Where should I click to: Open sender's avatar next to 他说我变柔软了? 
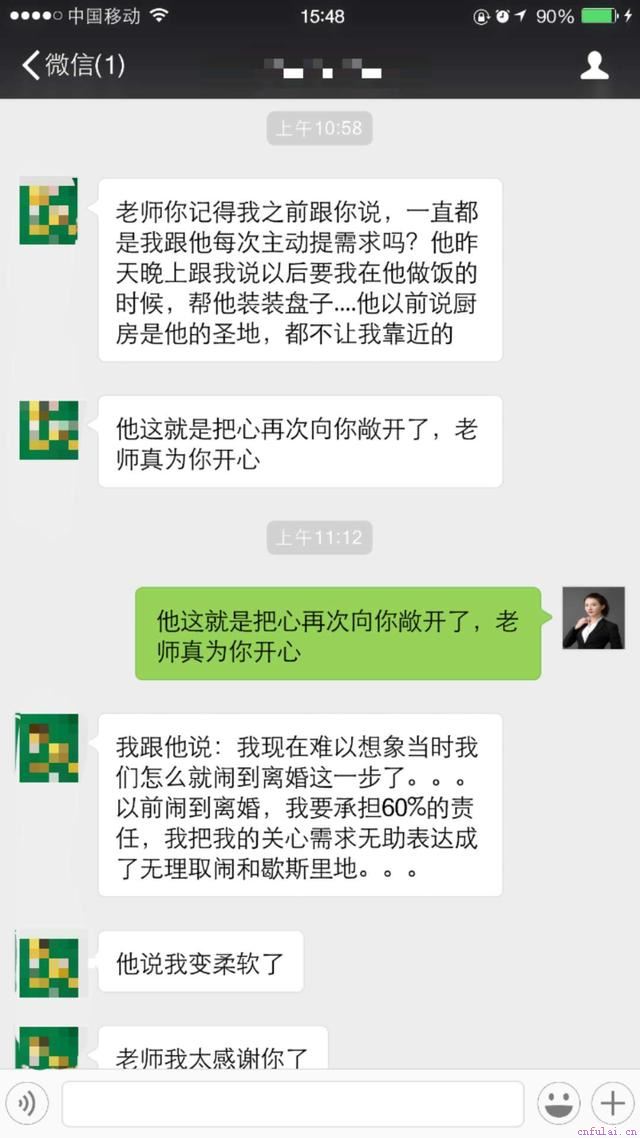pos(48,963)
